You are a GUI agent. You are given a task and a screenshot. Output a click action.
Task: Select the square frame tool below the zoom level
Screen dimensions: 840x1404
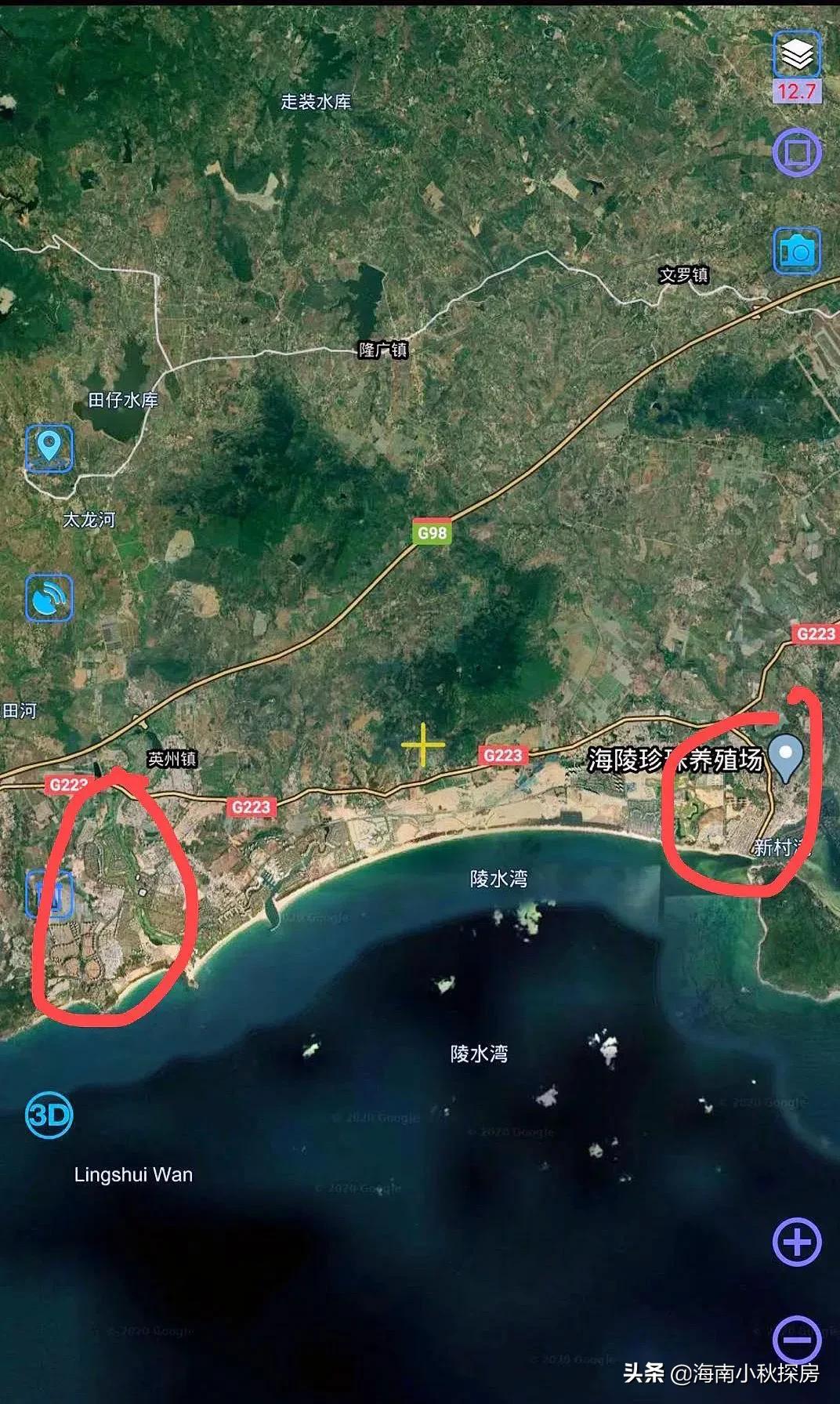pyautogui.click(x=796, y=153)
